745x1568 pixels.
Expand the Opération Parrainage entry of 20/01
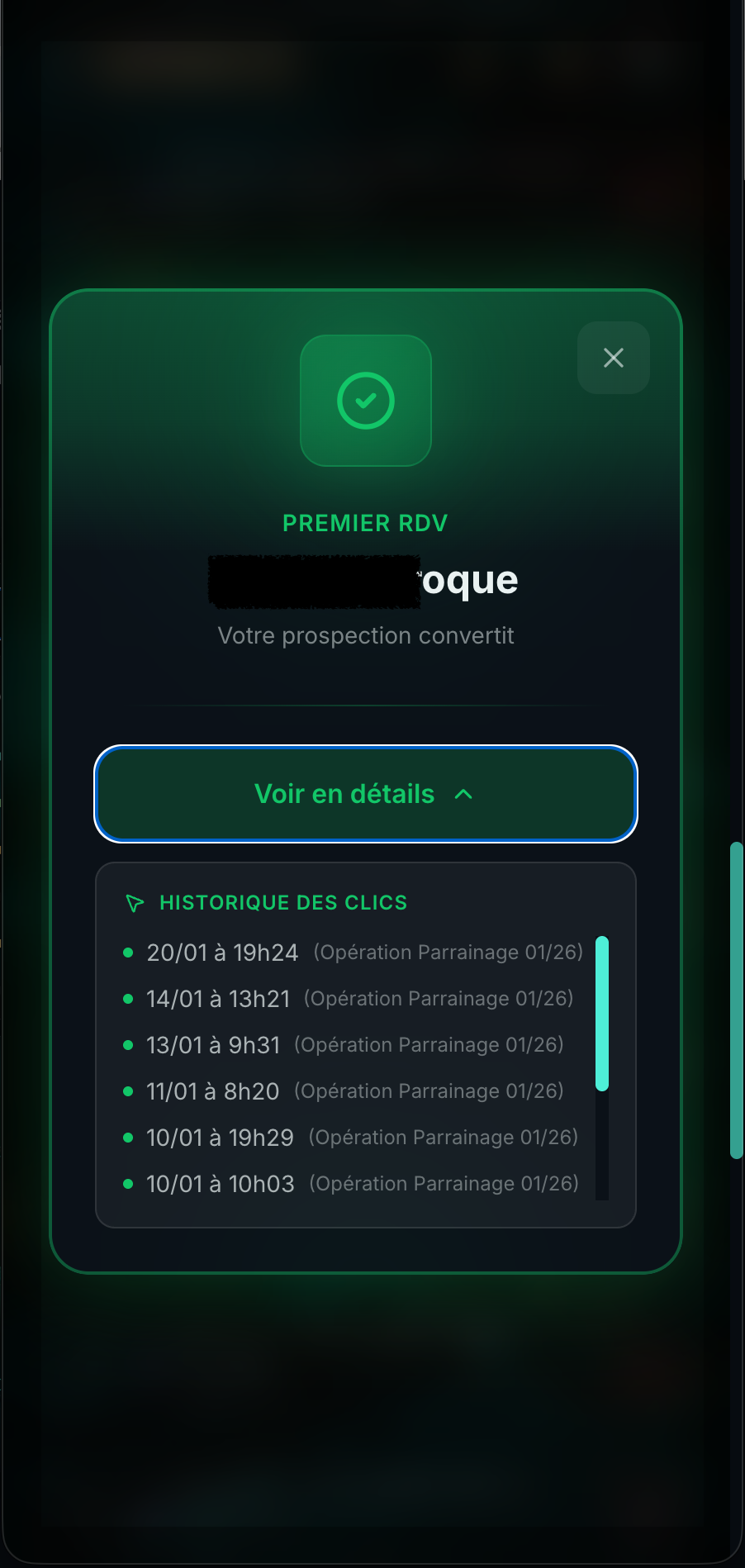tap(448, 952)
